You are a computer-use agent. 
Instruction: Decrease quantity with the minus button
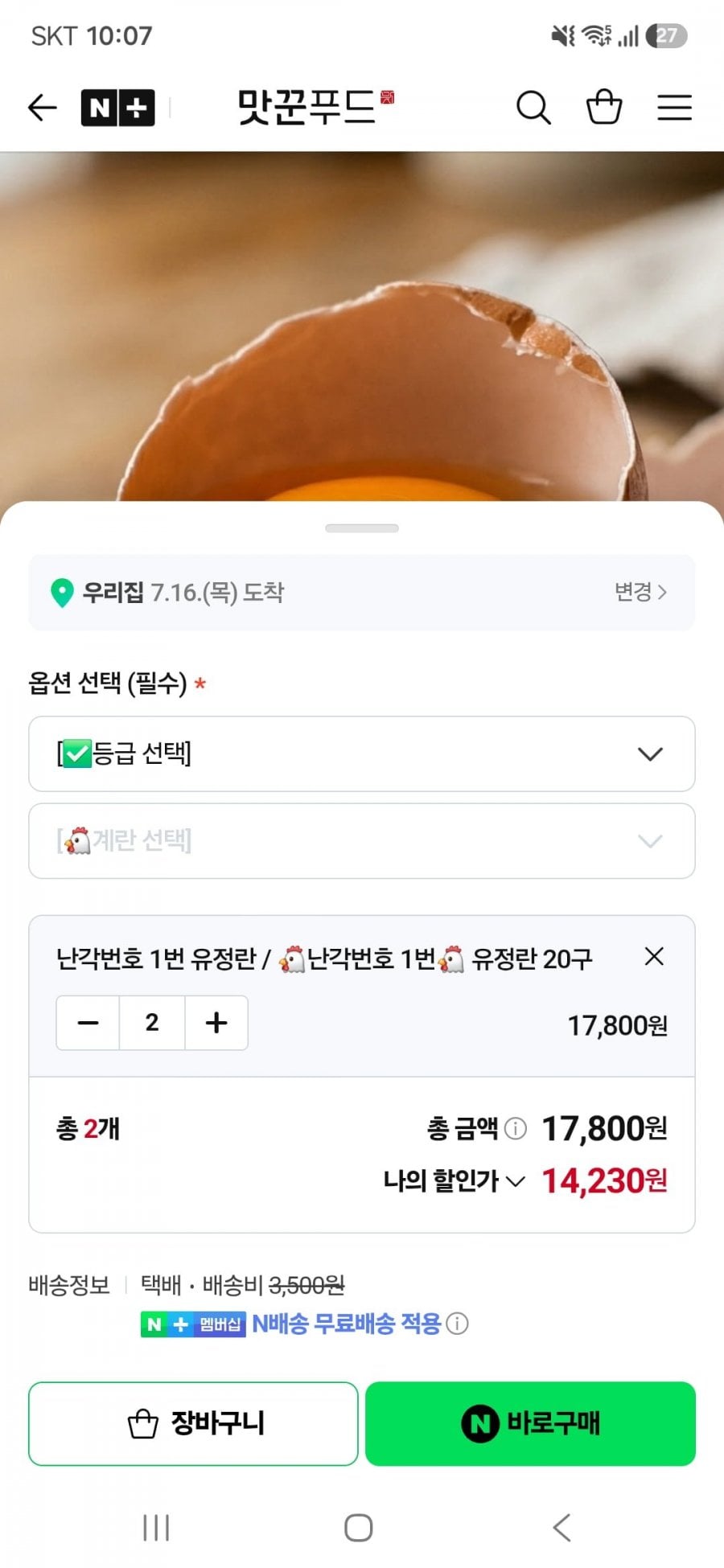(88, 1023)
